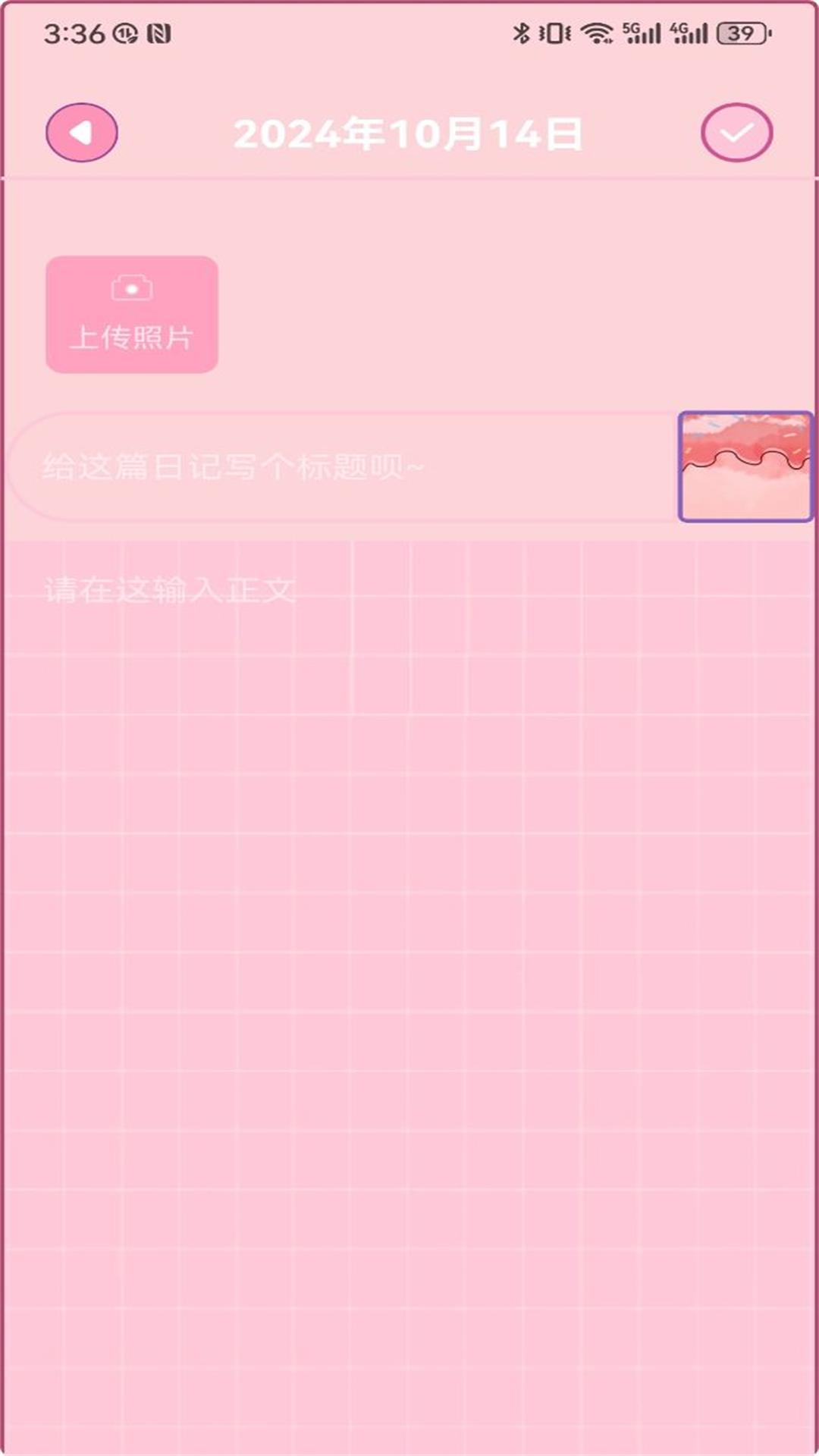The image size is (819, 1456).
Task: Tap the date 2024年10月14日 header
Action: click(408, 132)
